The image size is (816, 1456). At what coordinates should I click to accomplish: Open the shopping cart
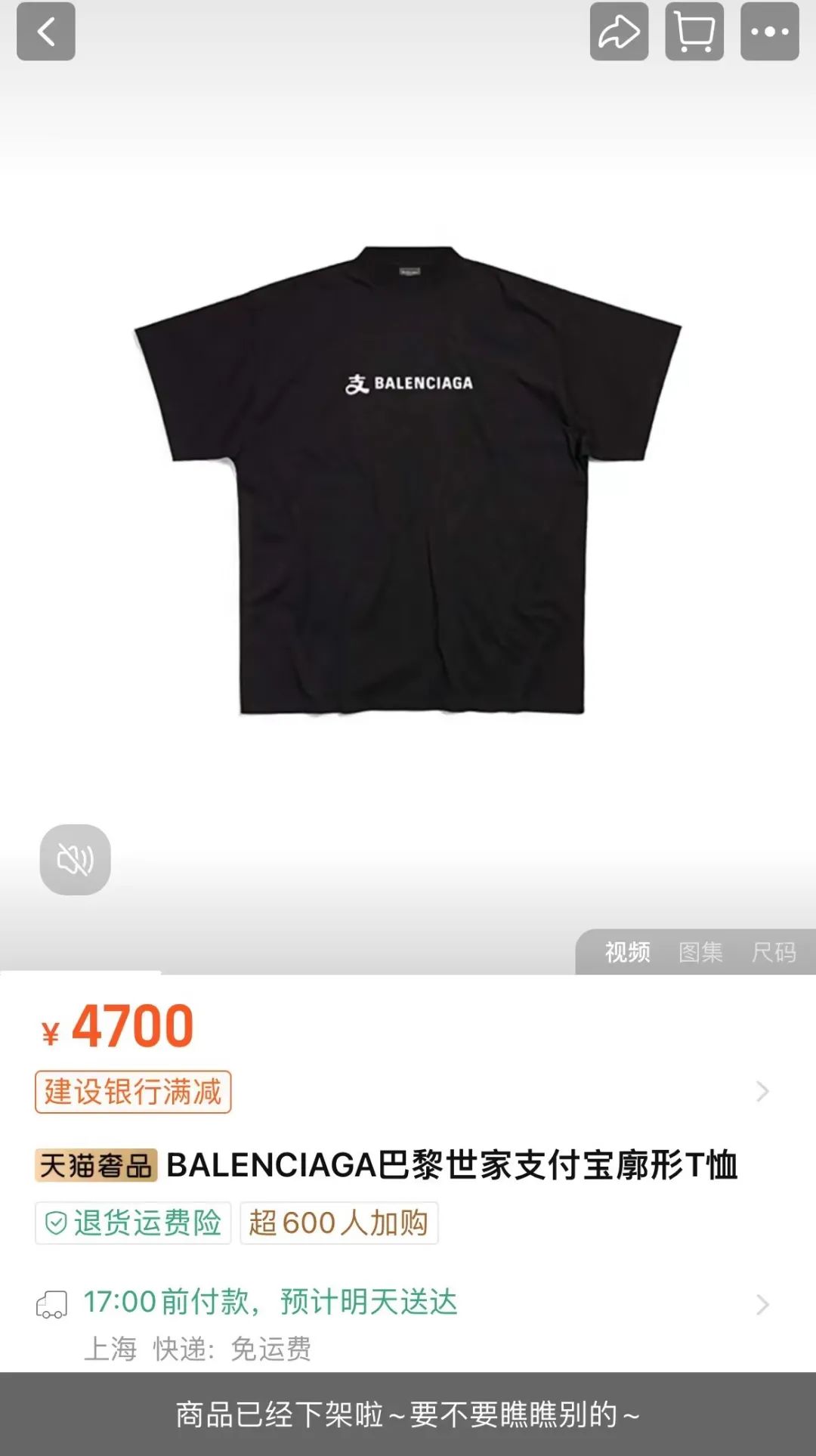[694, 32]
